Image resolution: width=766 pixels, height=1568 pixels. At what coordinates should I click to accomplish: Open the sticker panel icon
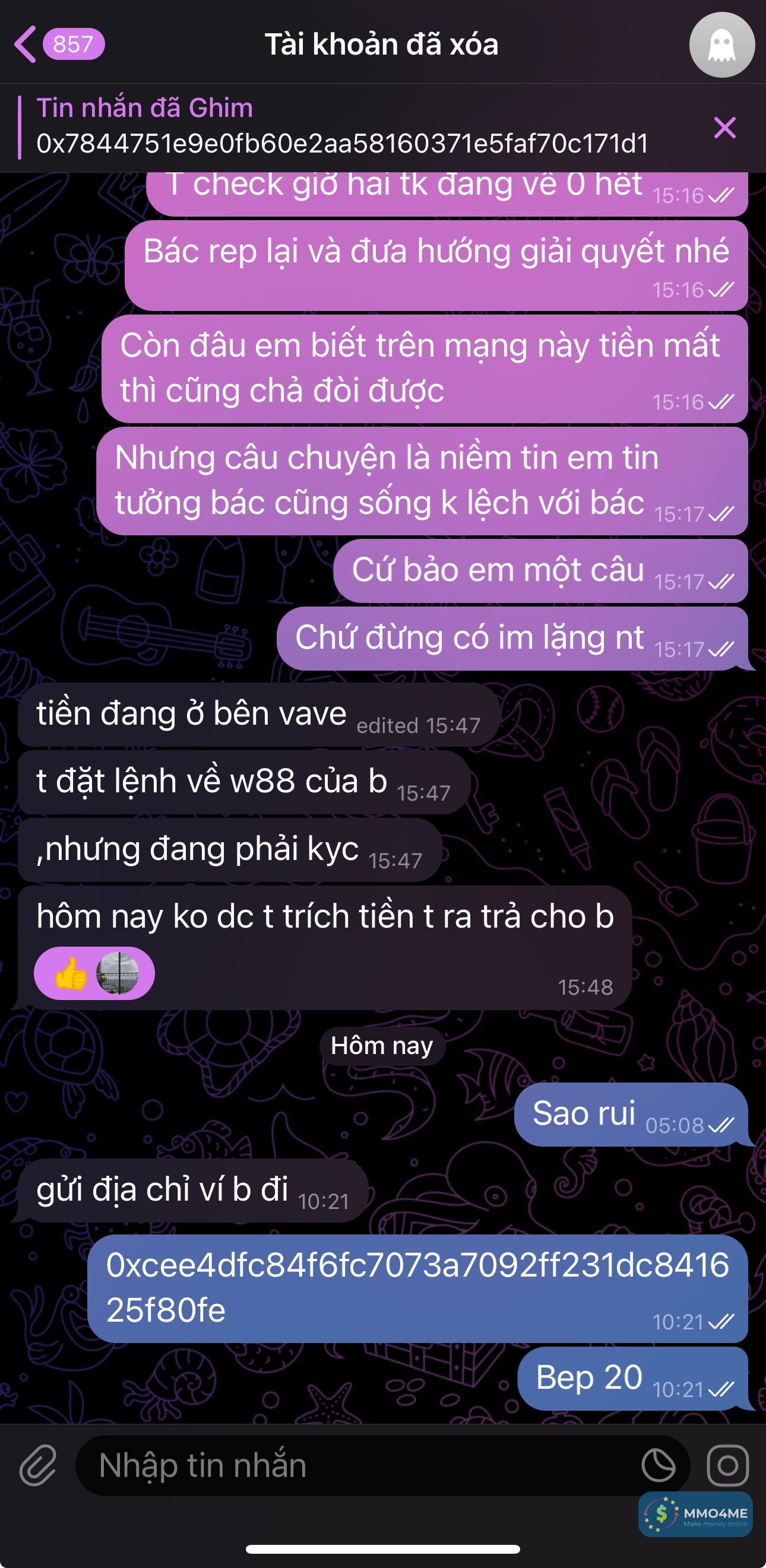click(x=658, y=1466)
